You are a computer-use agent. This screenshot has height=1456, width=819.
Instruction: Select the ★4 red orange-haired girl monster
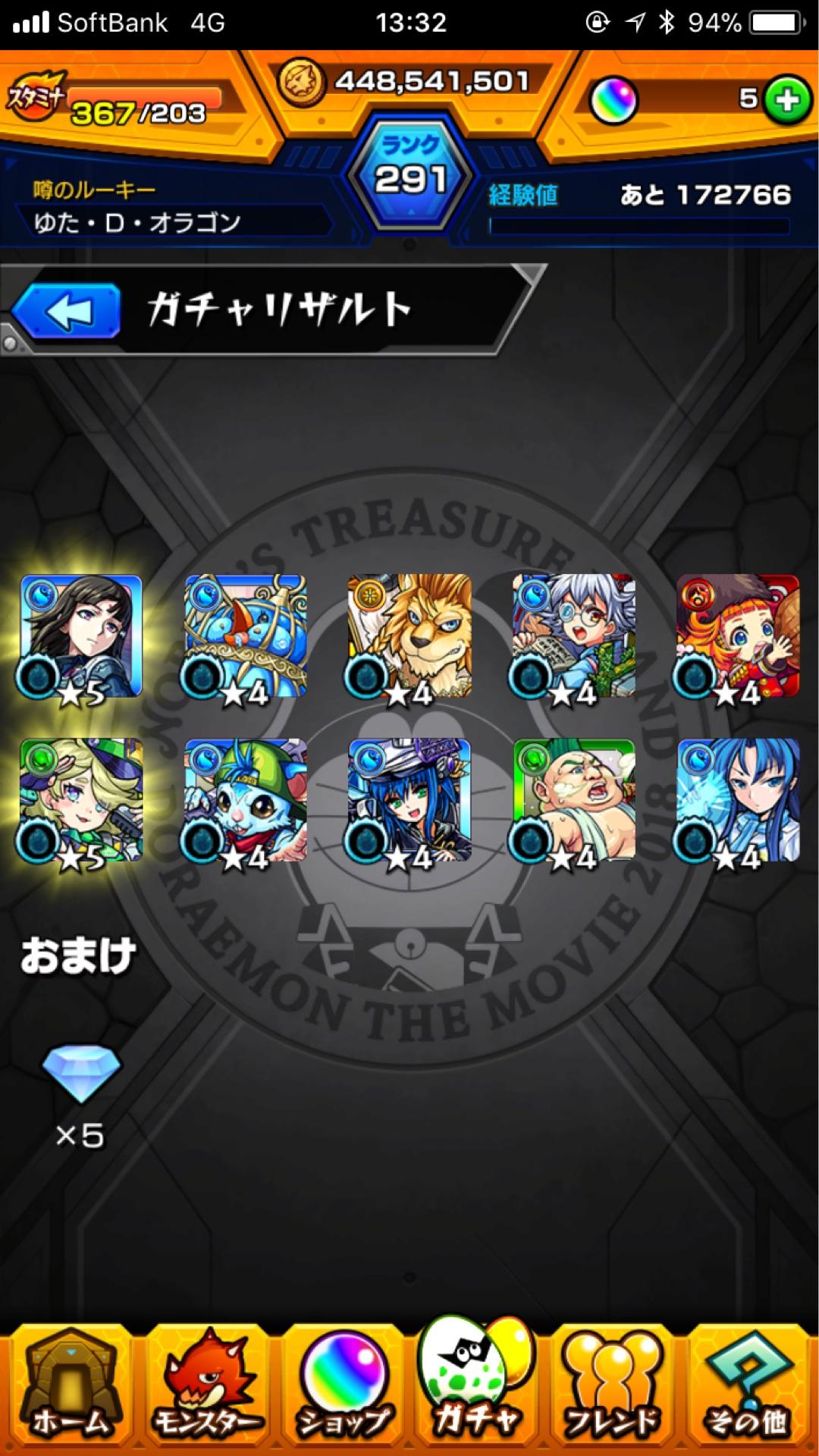point(738,635)
